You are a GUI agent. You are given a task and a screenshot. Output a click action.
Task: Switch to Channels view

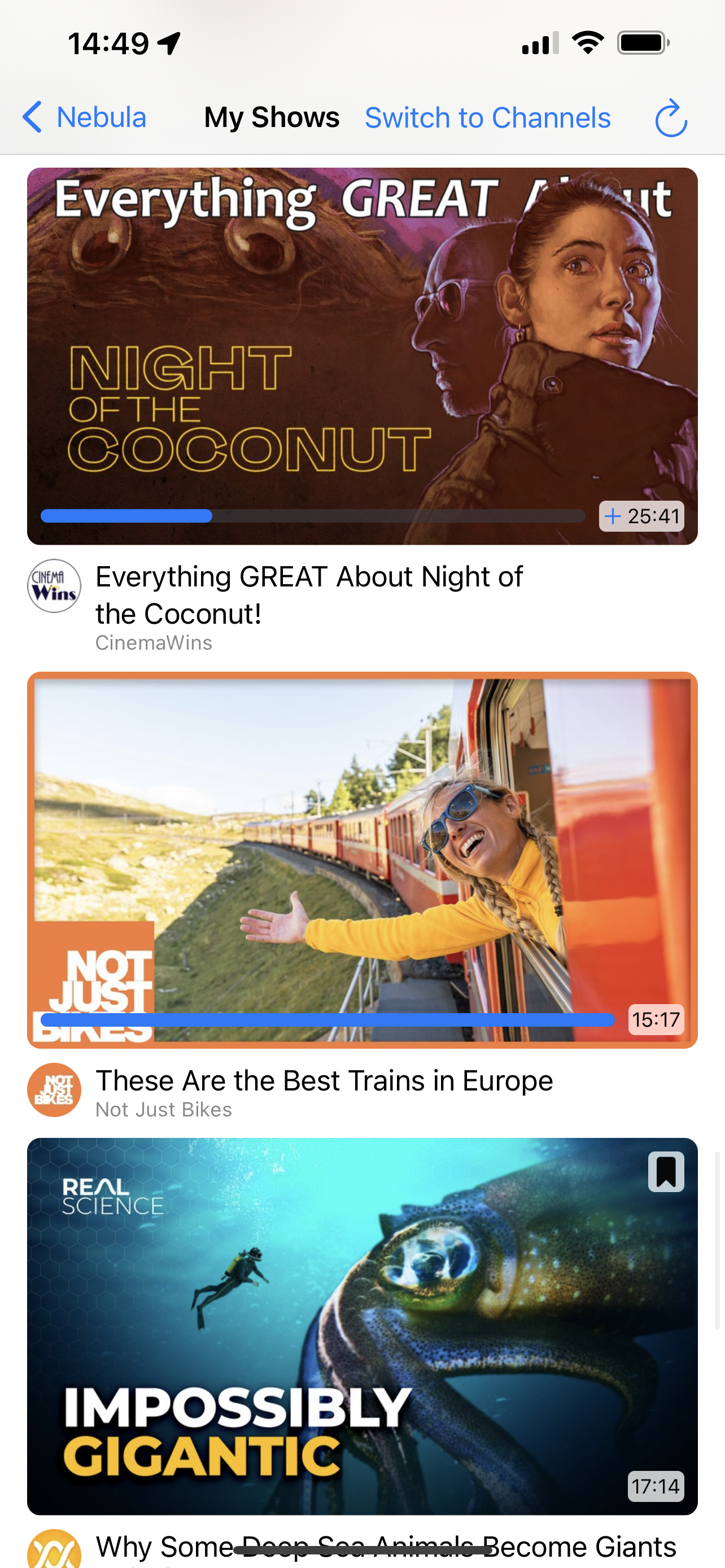pos(487,117)
